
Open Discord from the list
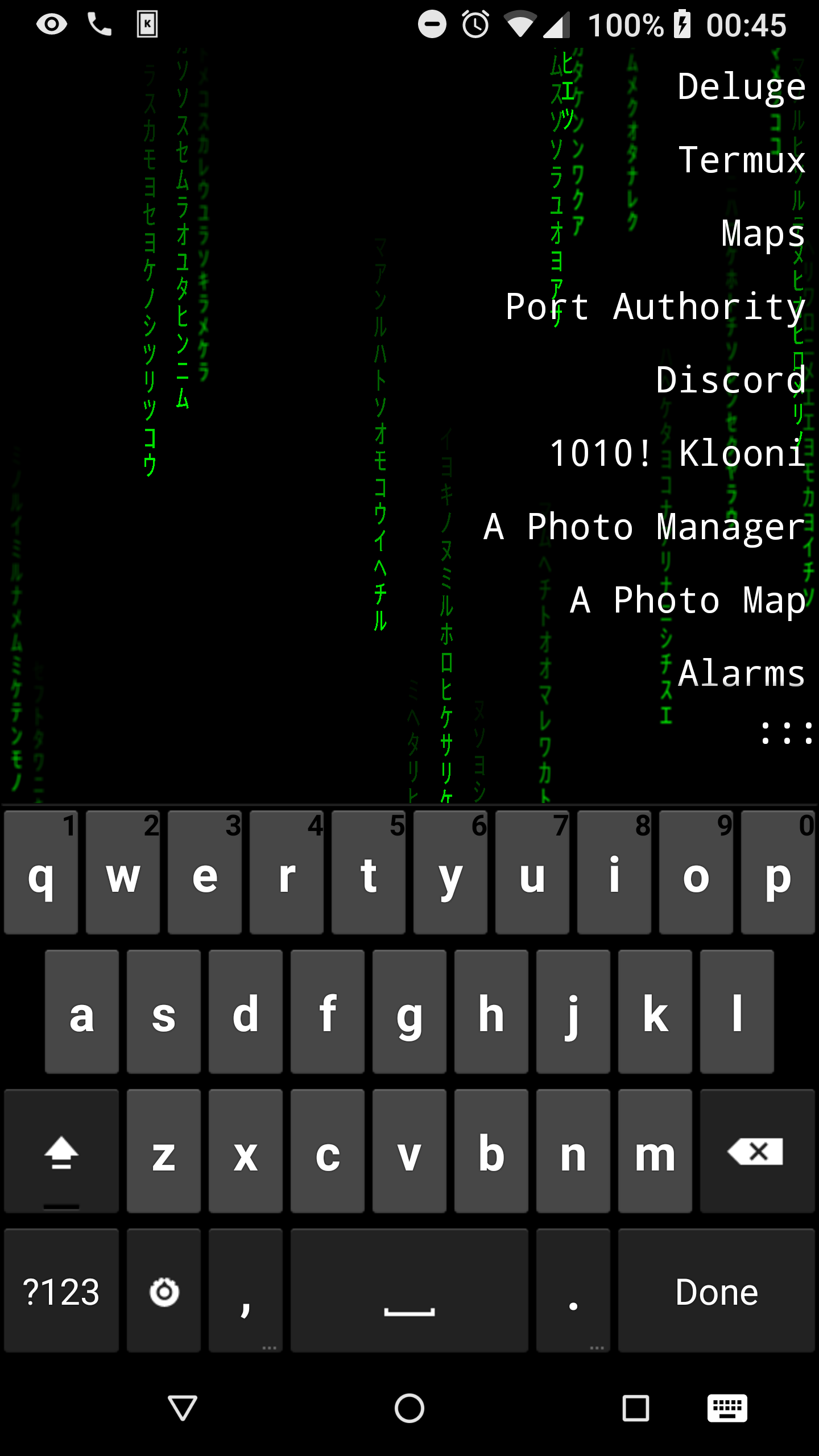click(730, 380)
